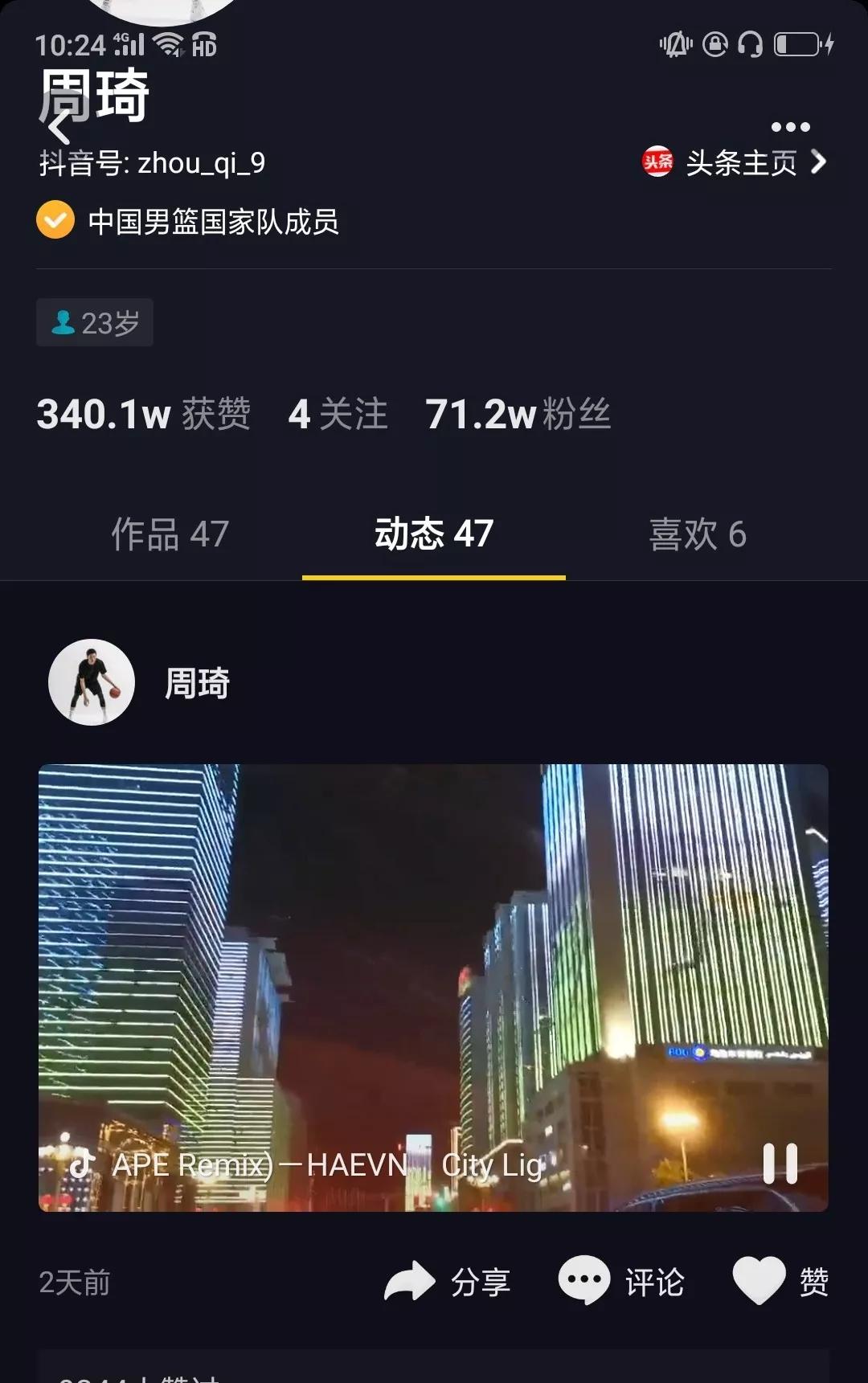The width and height of the screenshot is (868, 1383).
Task: Click the verified badge checkmark icon
Action: (53, 219)
